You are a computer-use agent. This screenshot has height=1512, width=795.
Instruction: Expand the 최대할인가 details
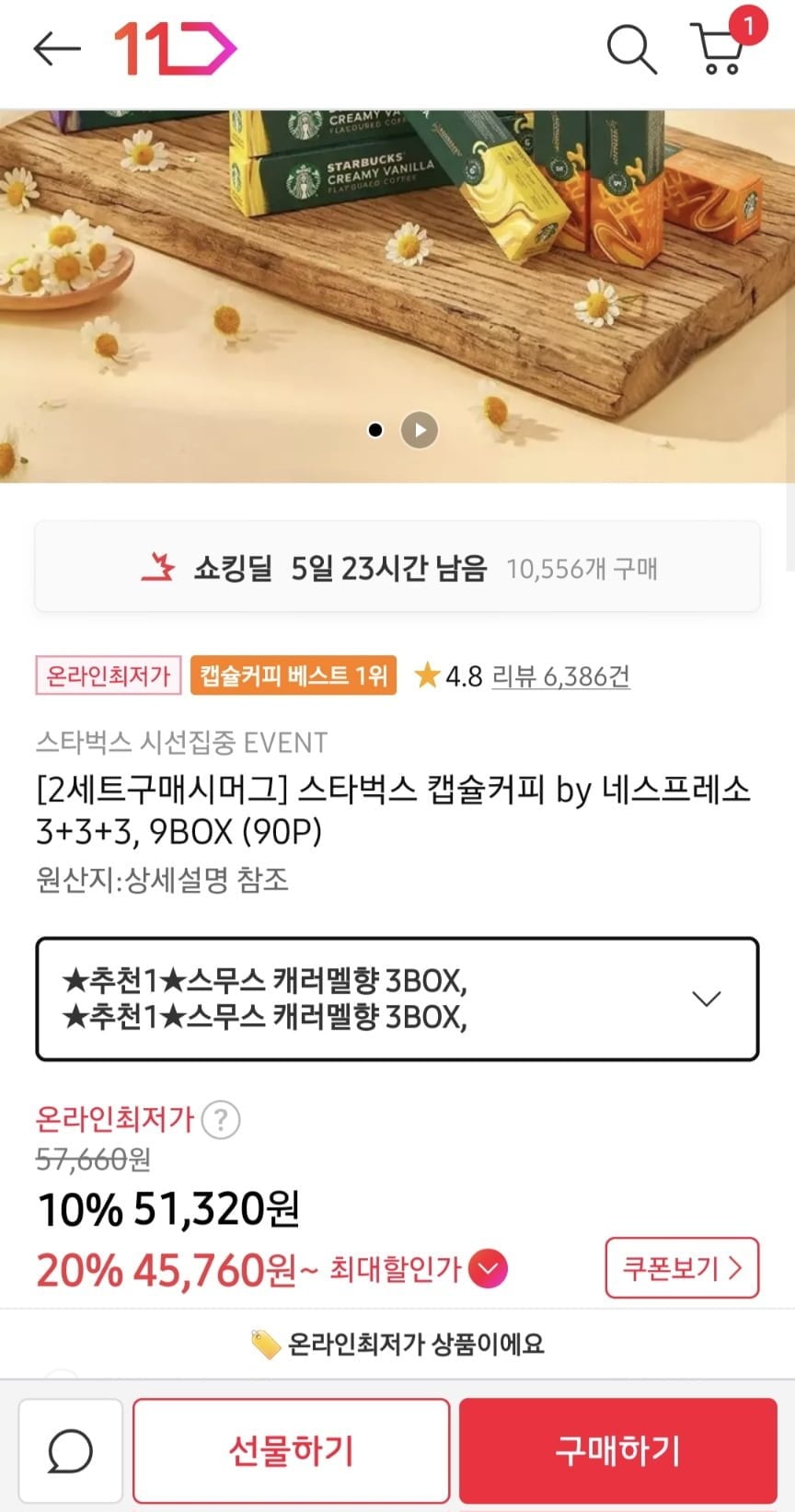coord(488,1270)
